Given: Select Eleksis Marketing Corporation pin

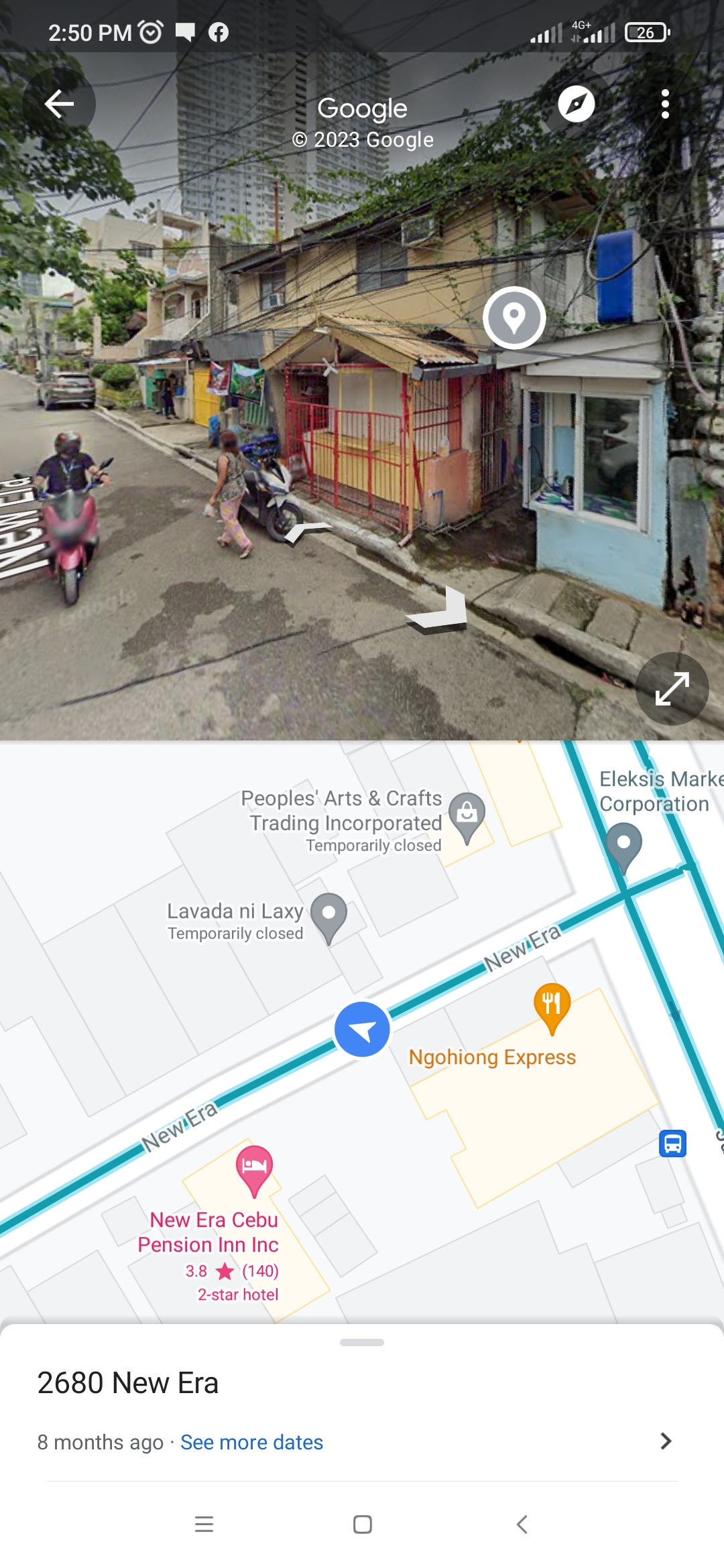Looking at the screenshot, I should (x=623, y=847).
